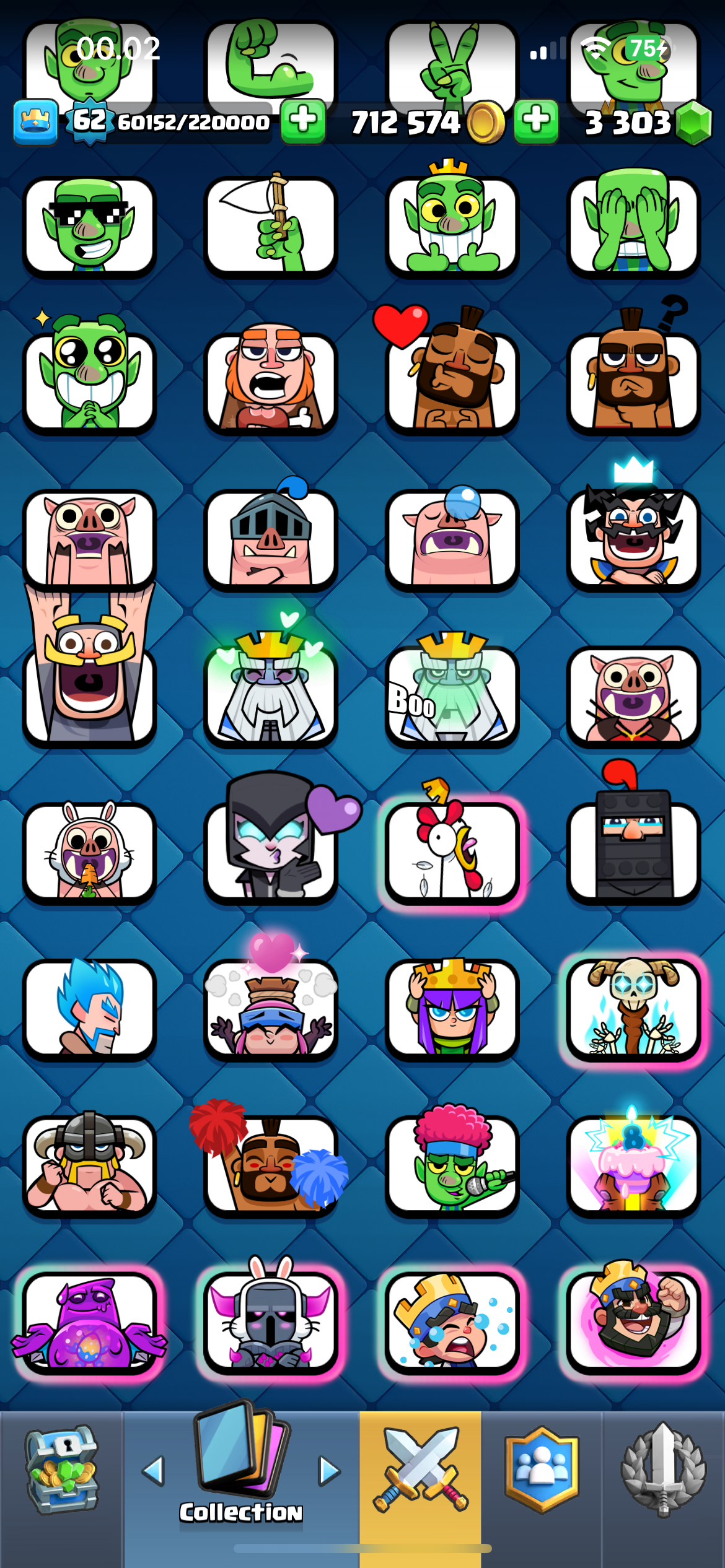The height and width of the screenshot is (1568, 725).
Task: Open the king crown profile icon
Action: [36, 121]
